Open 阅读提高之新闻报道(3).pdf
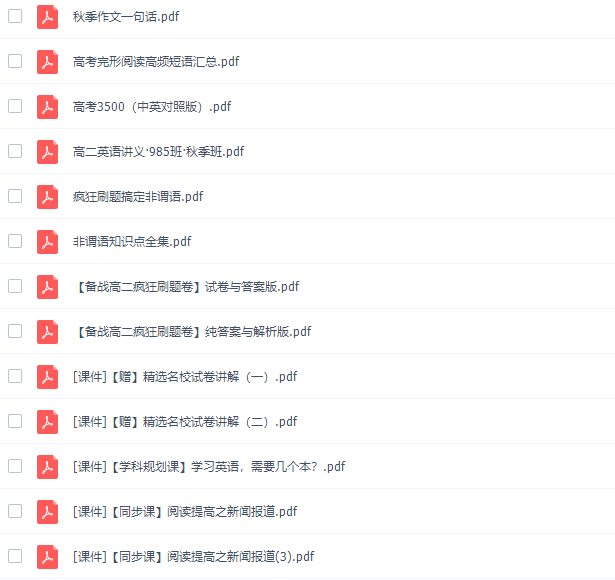Viewport: 615px width, 580px height. (194, 557)
